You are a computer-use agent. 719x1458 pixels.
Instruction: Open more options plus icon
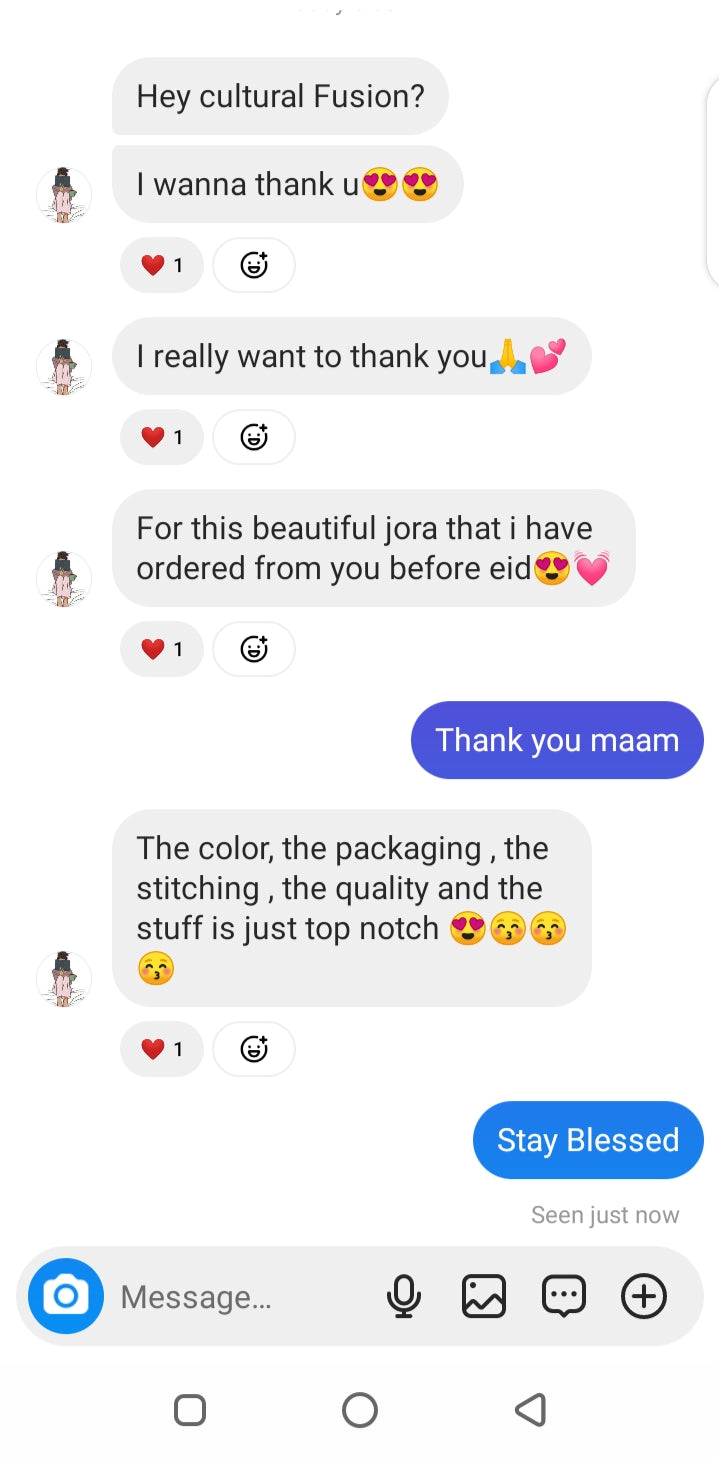(644, 1296)
